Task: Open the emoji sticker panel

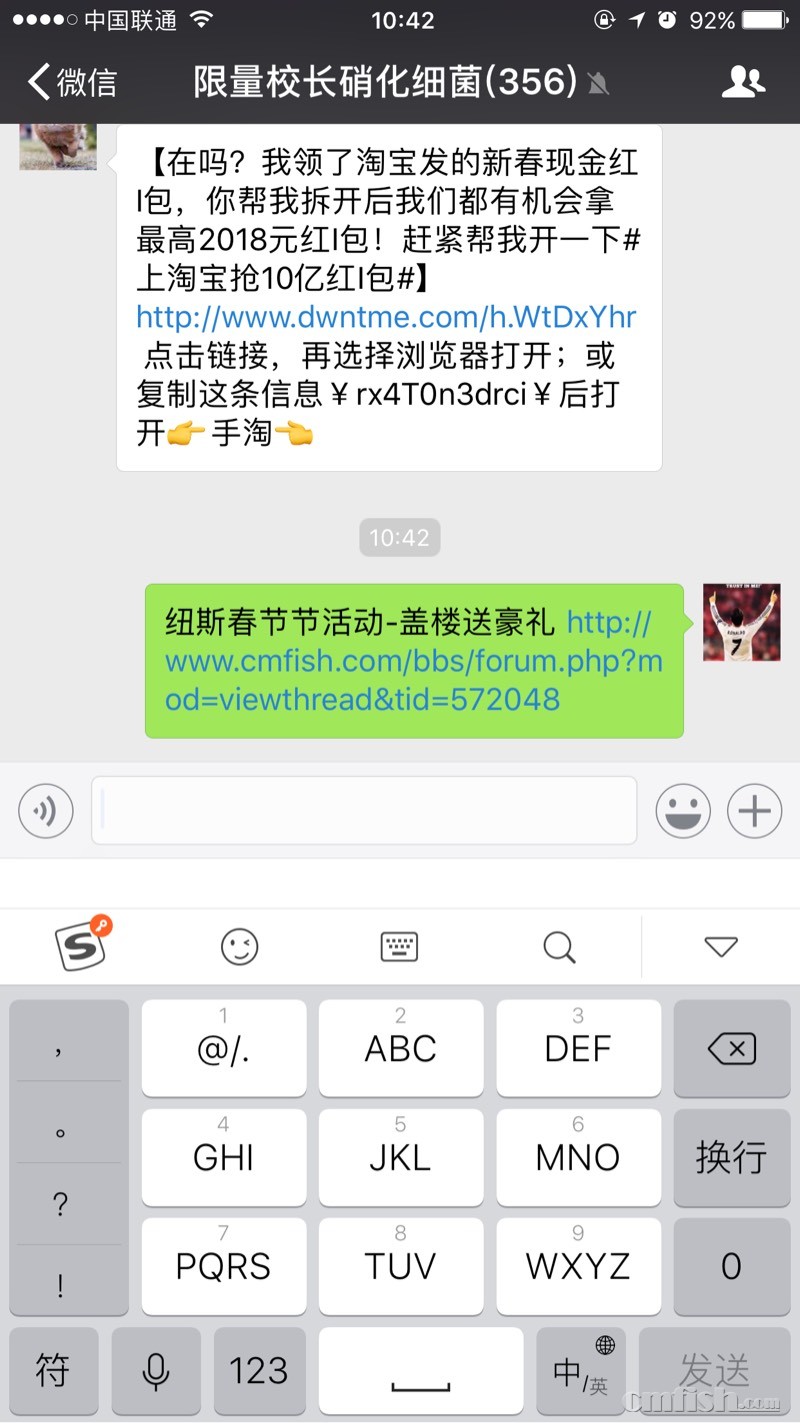Action: point(683,810)
